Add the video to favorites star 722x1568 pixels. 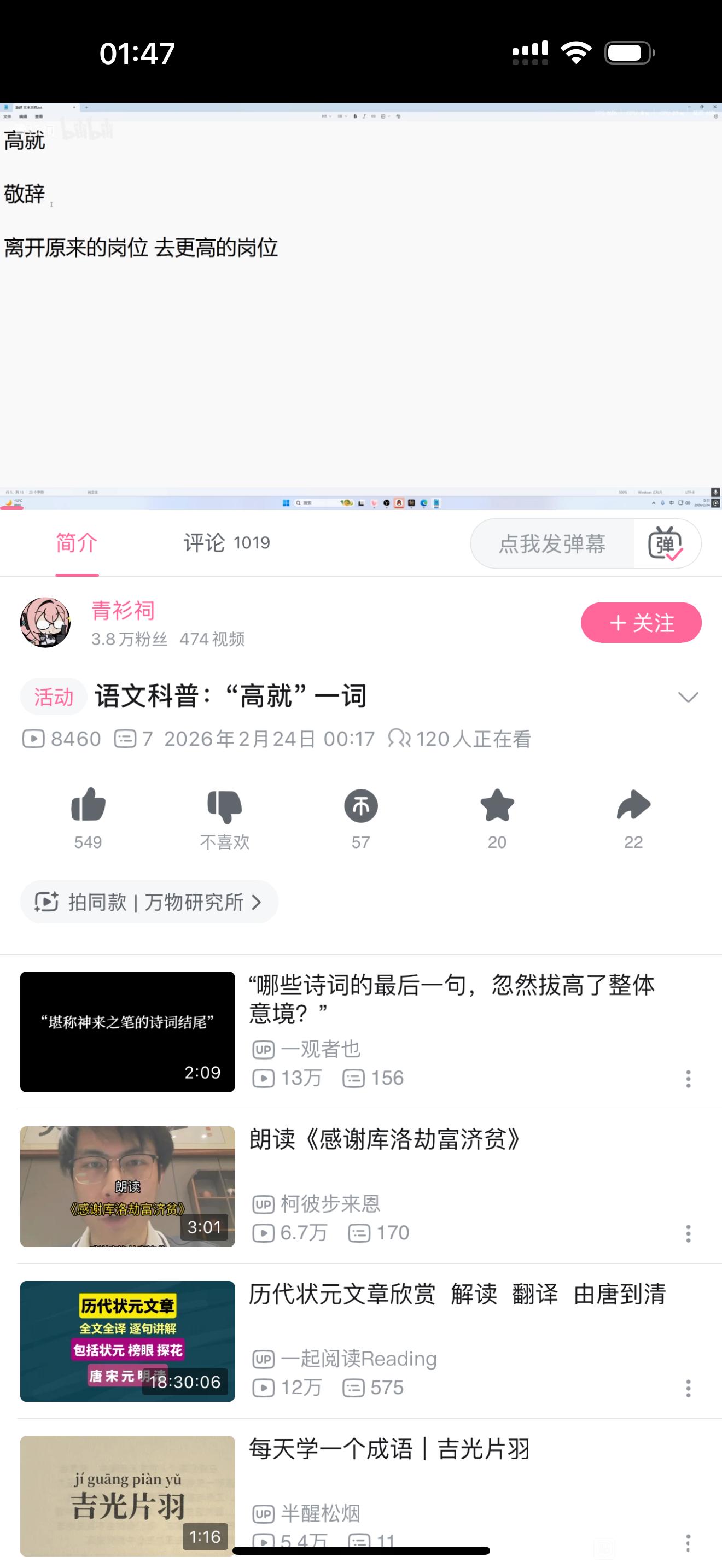497,806
